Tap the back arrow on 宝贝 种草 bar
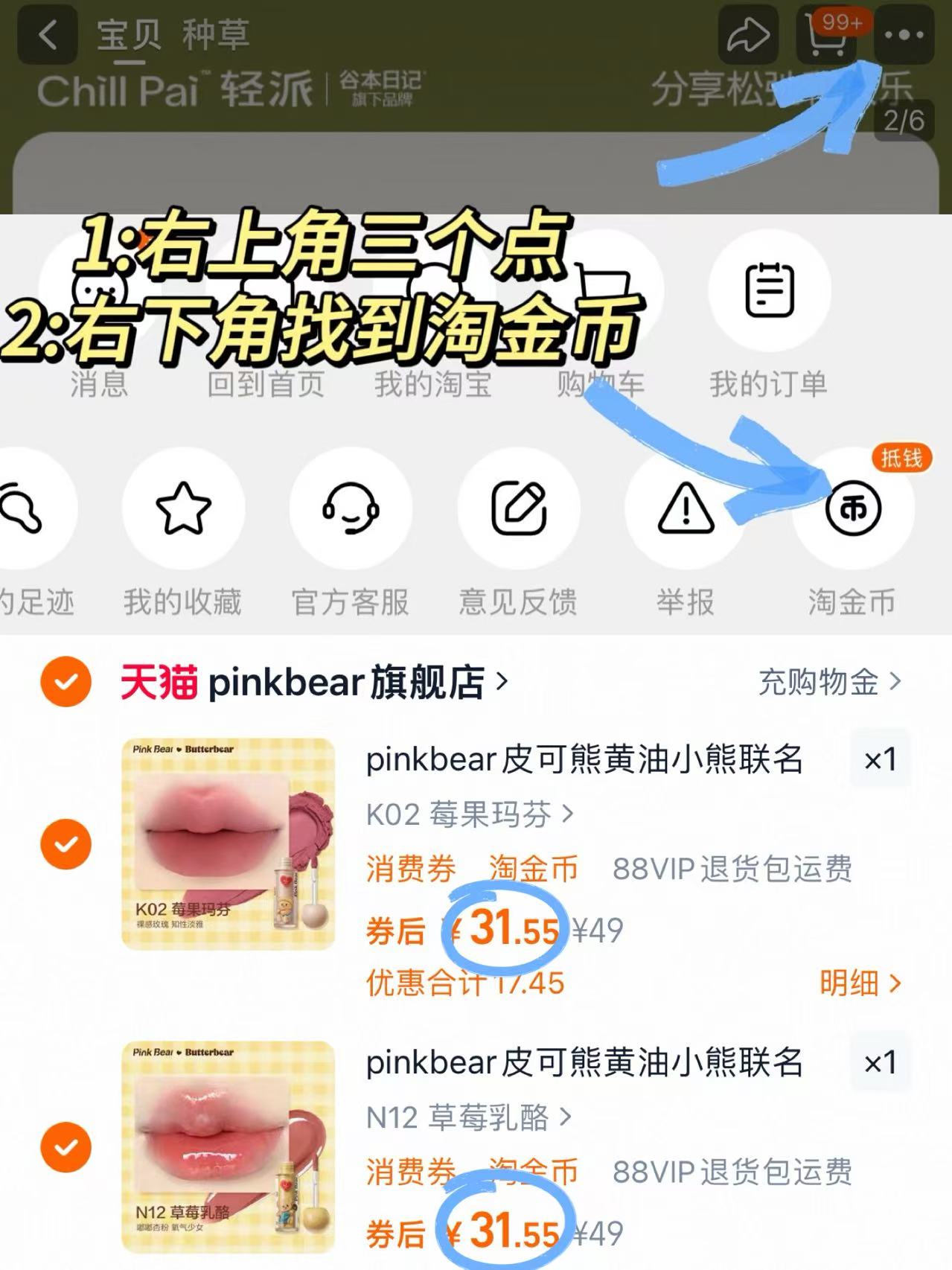Viewport: 952px width, 1270px height. click(x=48, y=33)
